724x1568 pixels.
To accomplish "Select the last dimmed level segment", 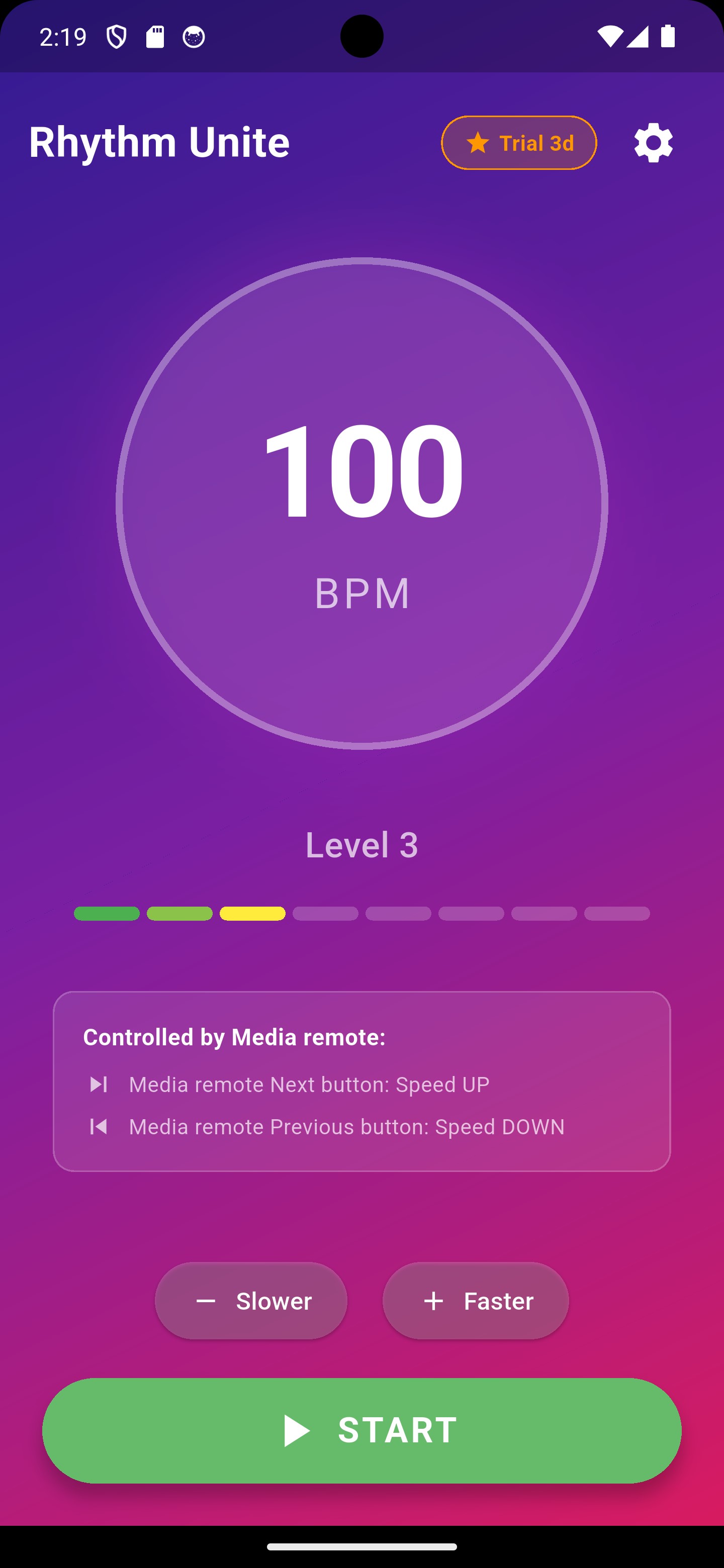I will [617, 914].
